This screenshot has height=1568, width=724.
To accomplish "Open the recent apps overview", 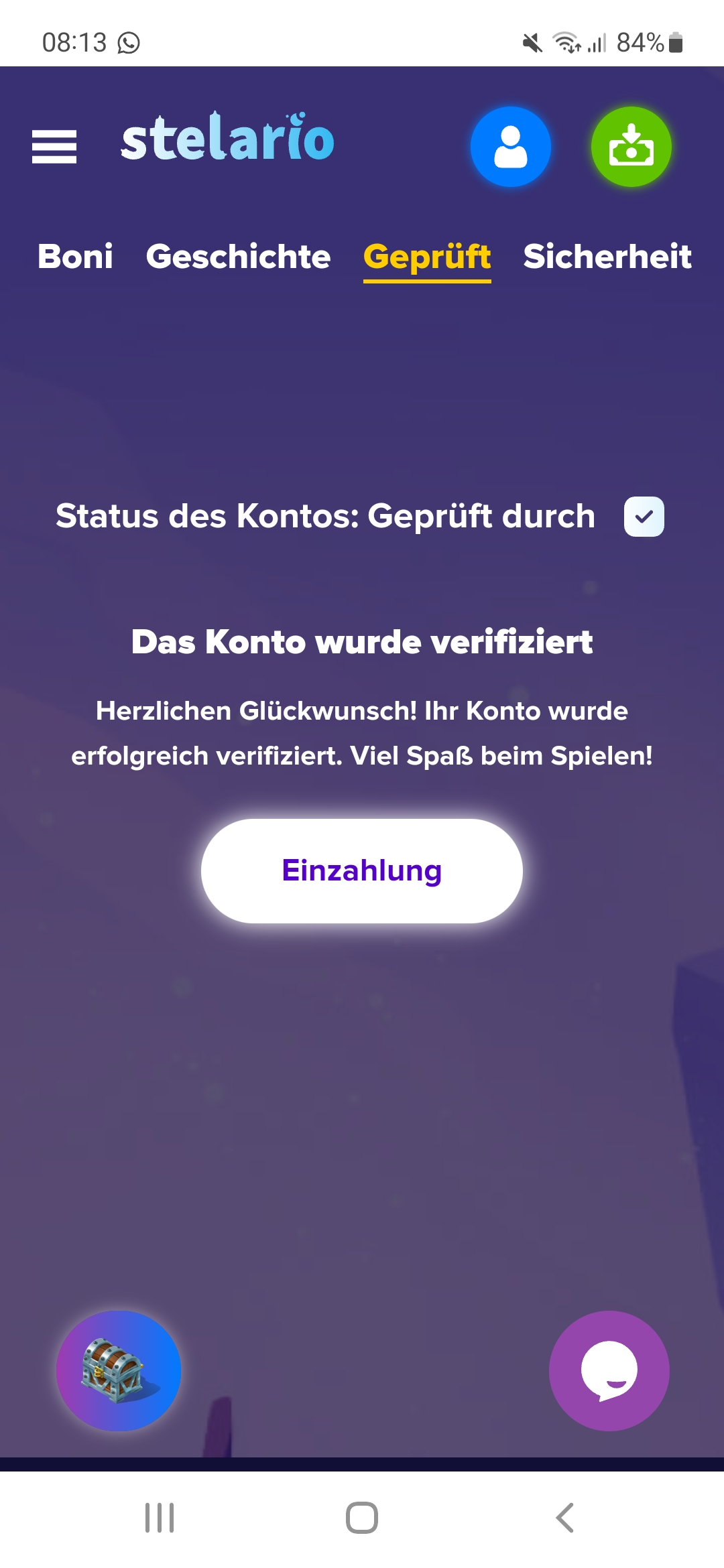I will [160, 1518].
